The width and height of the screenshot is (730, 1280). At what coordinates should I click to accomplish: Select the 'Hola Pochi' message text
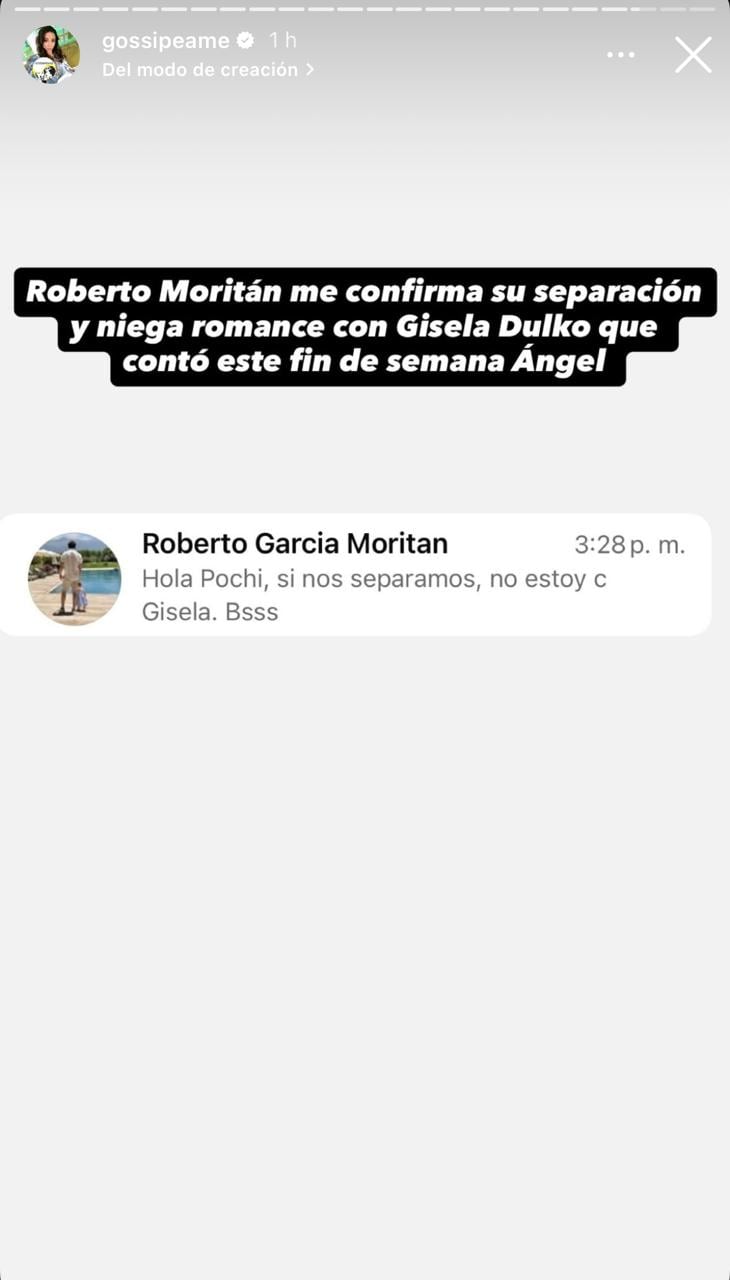(375, 595)
